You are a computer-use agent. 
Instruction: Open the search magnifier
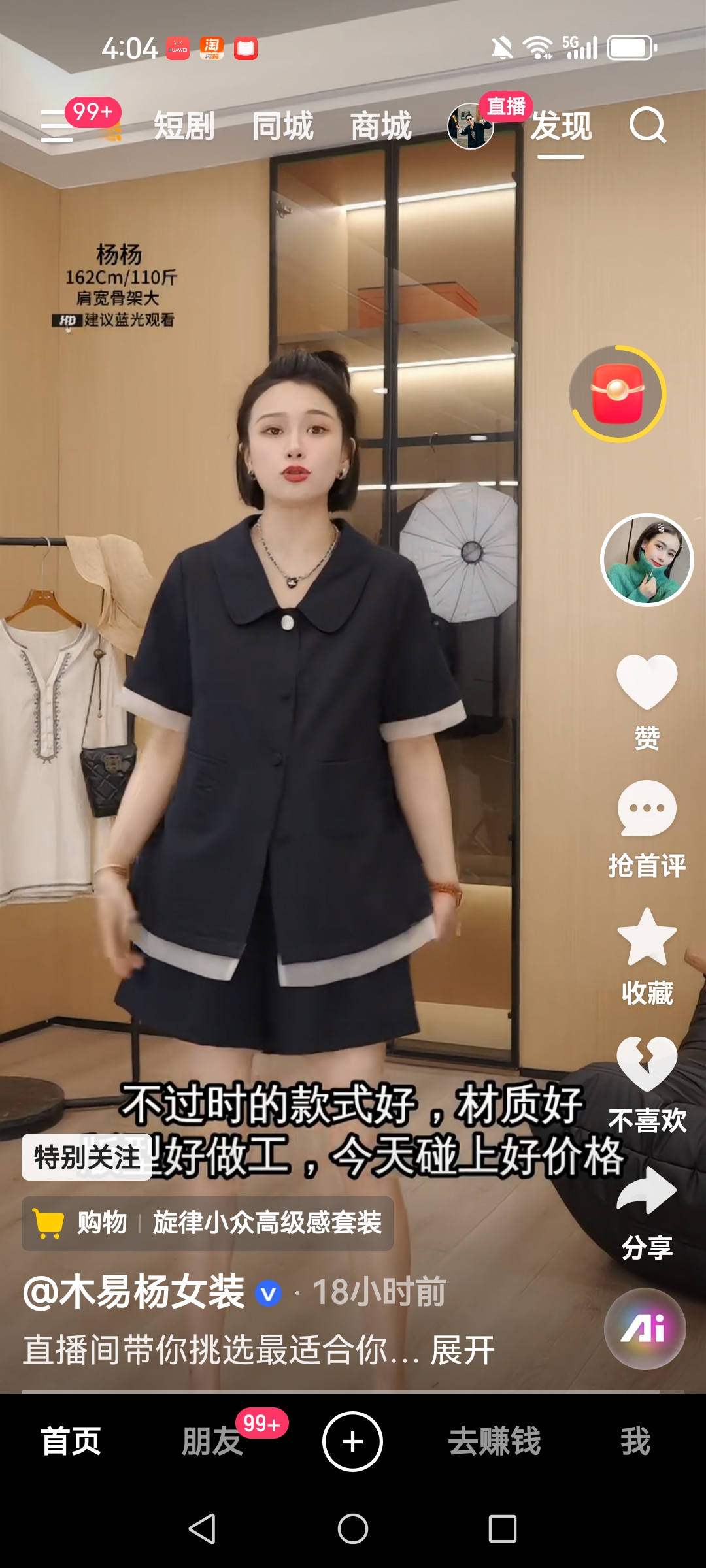click(x=647, y=125)
